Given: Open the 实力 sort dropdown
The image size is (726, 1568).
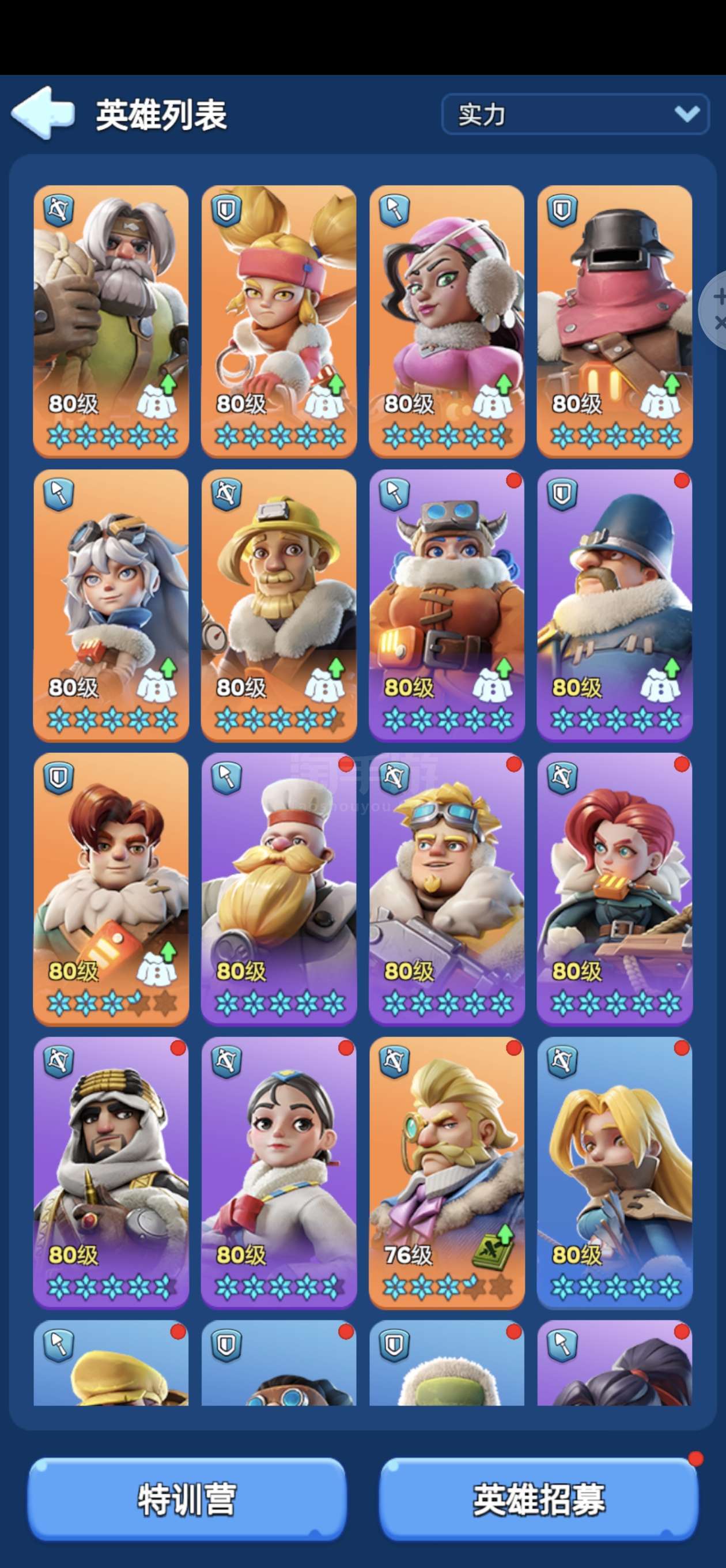Looking at the screenshot, I should (x=574, y=114).
